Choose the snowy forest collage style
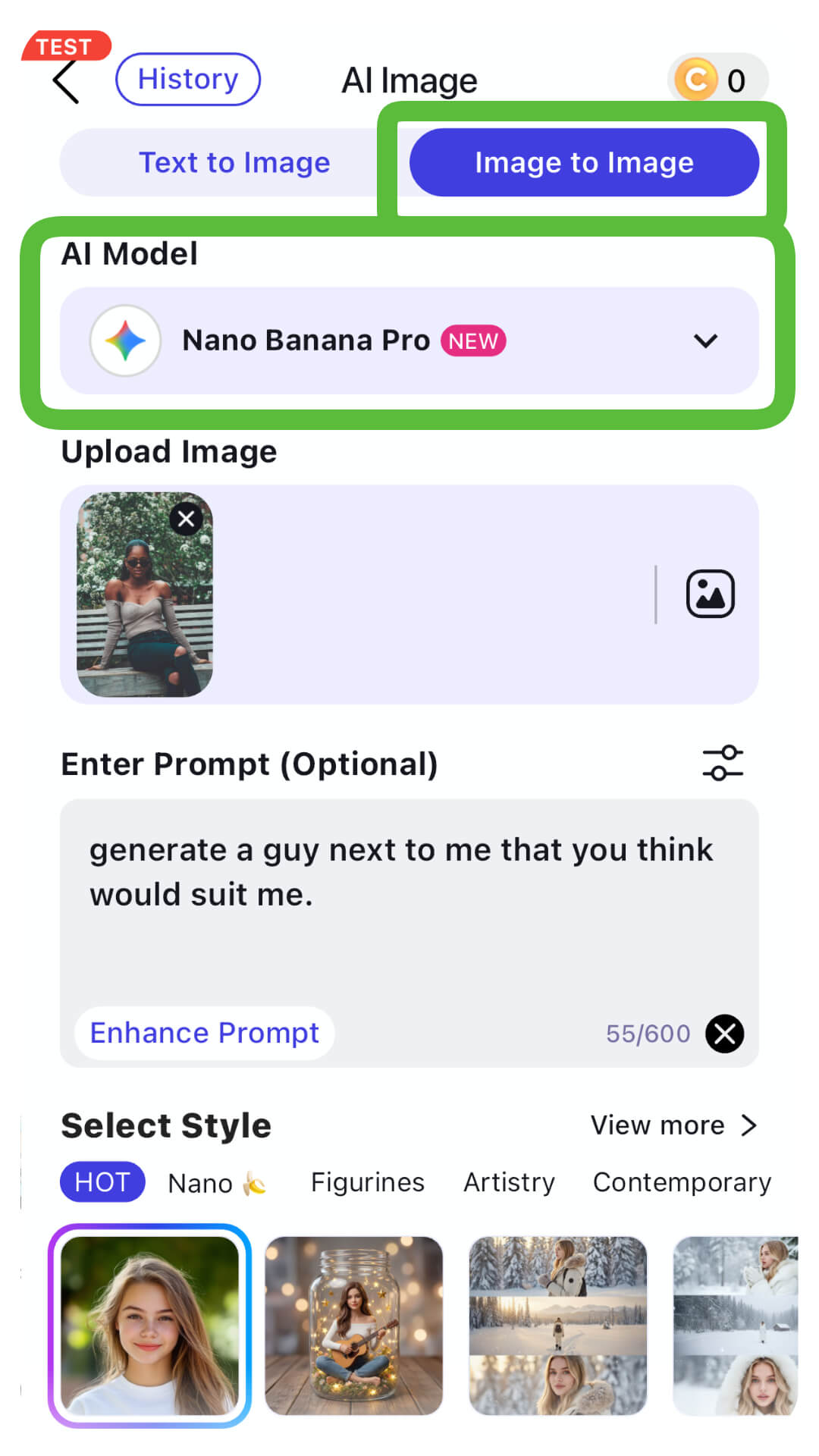Screen dimensions: 819x1456 558,1326
